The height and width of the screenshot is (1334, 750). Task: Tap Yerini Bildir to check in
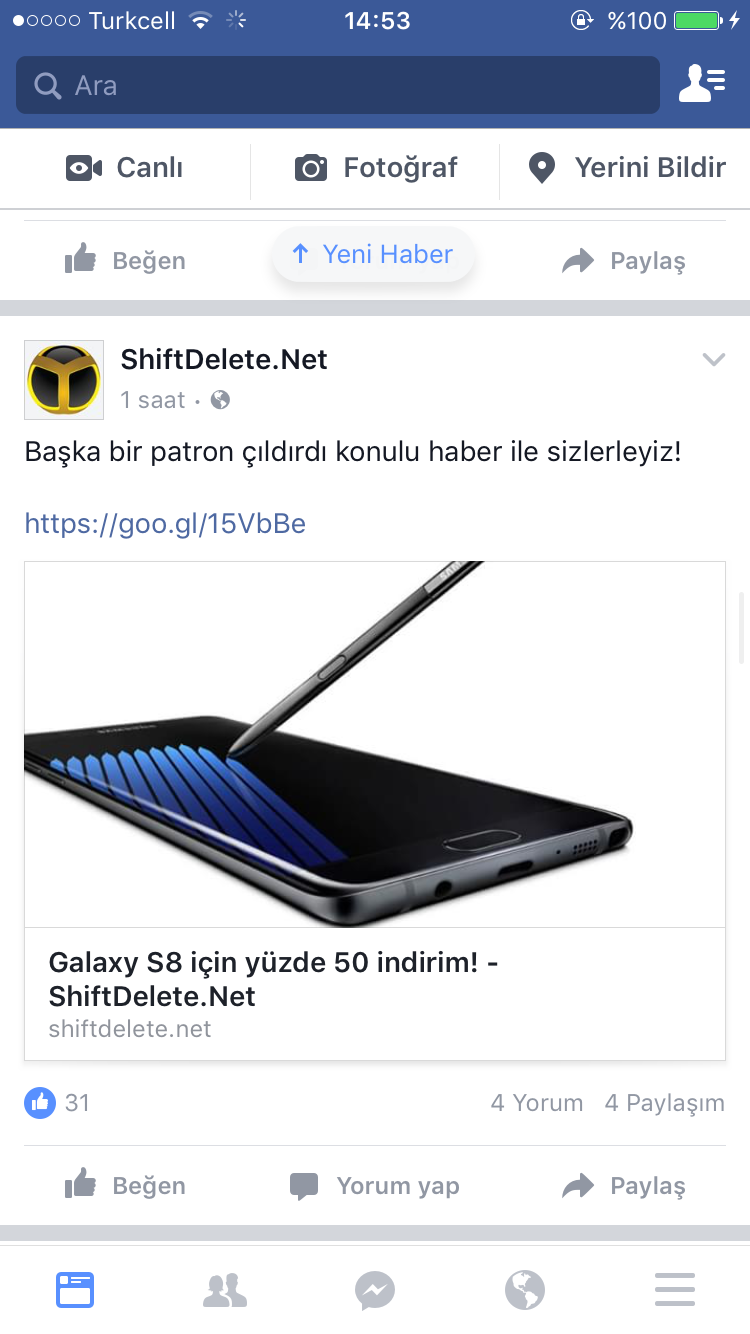point(627,168)
